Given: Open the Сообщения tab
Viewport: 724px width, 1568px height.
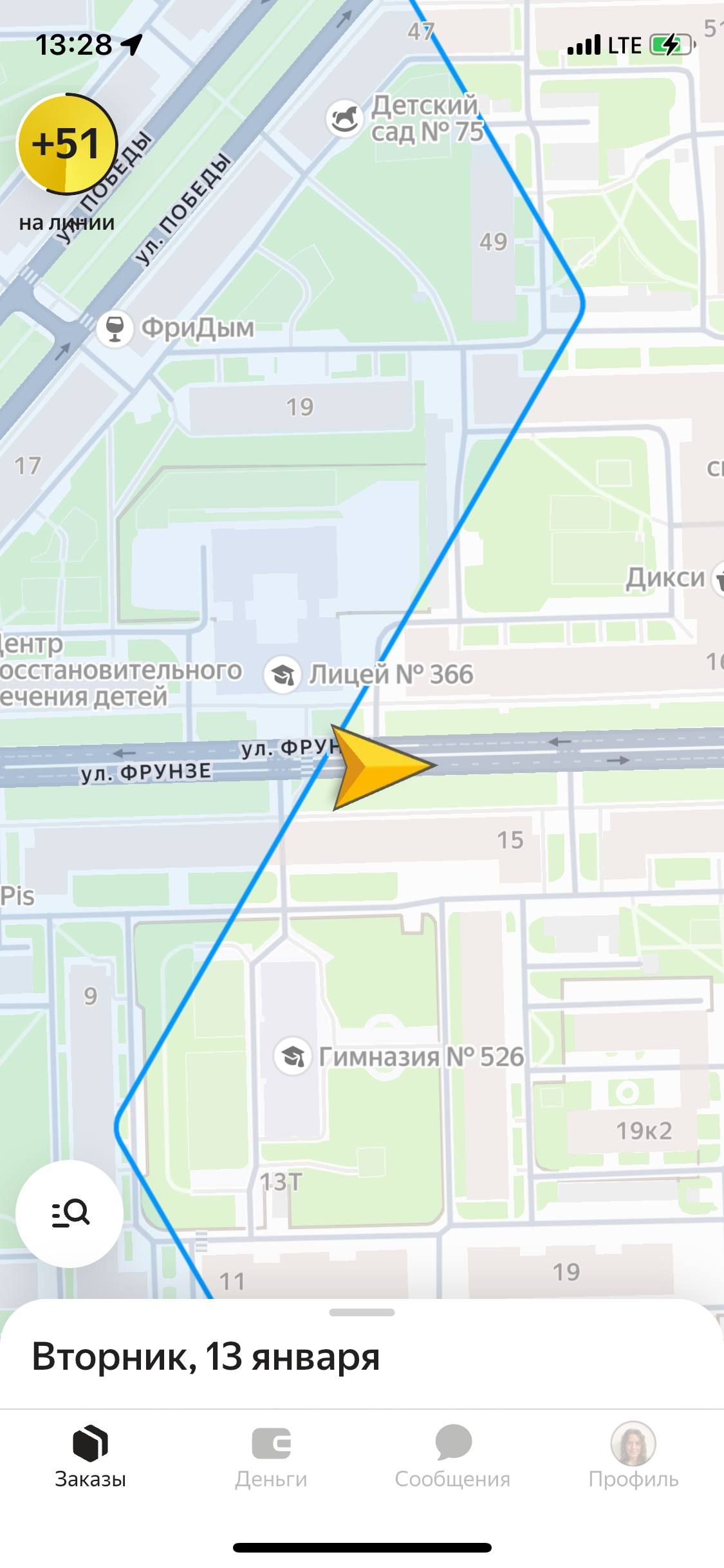Looking at the screenshot, I should [x=452, y=1458].
